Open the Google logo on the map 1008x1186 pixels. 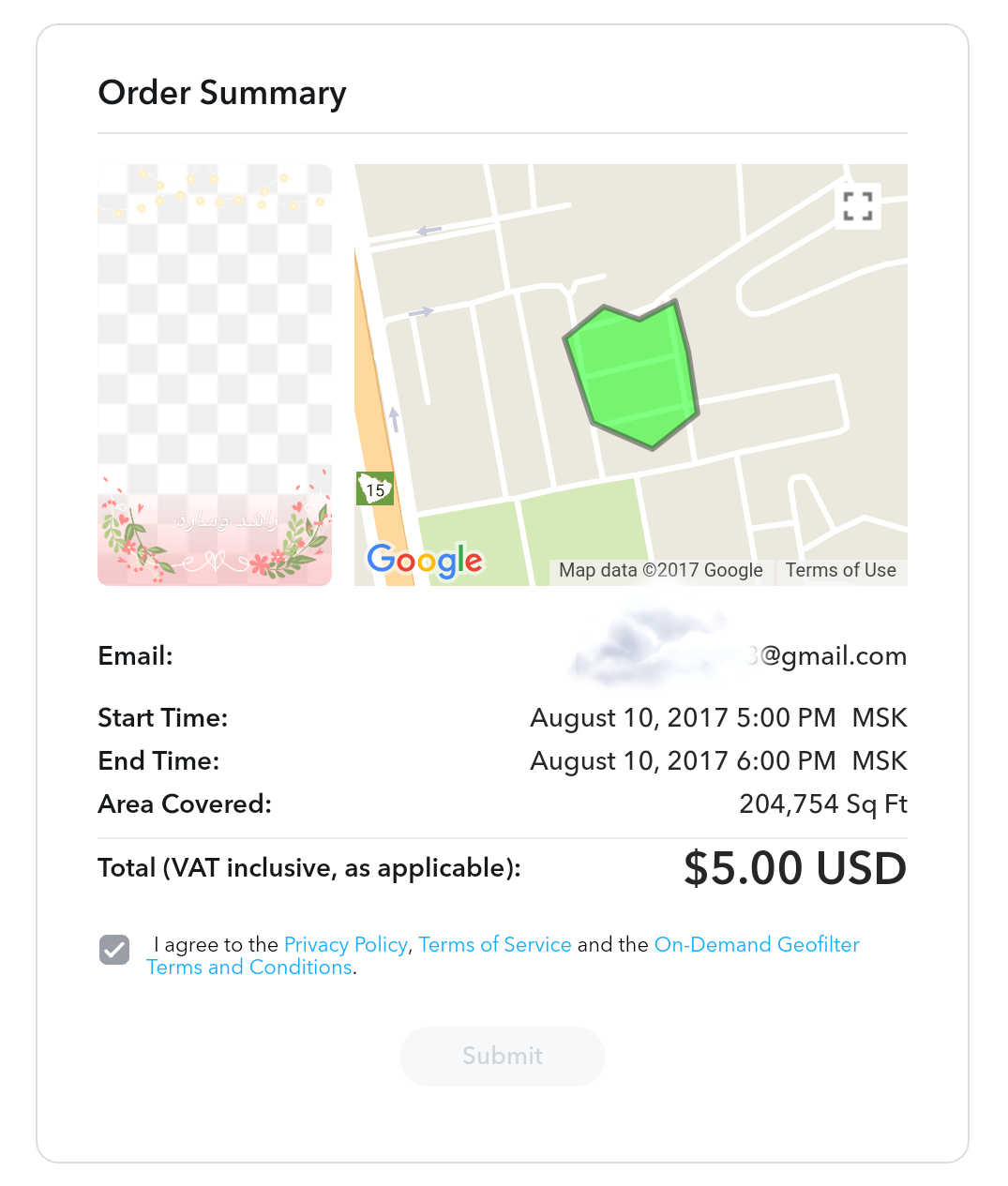tap(425, 561)
